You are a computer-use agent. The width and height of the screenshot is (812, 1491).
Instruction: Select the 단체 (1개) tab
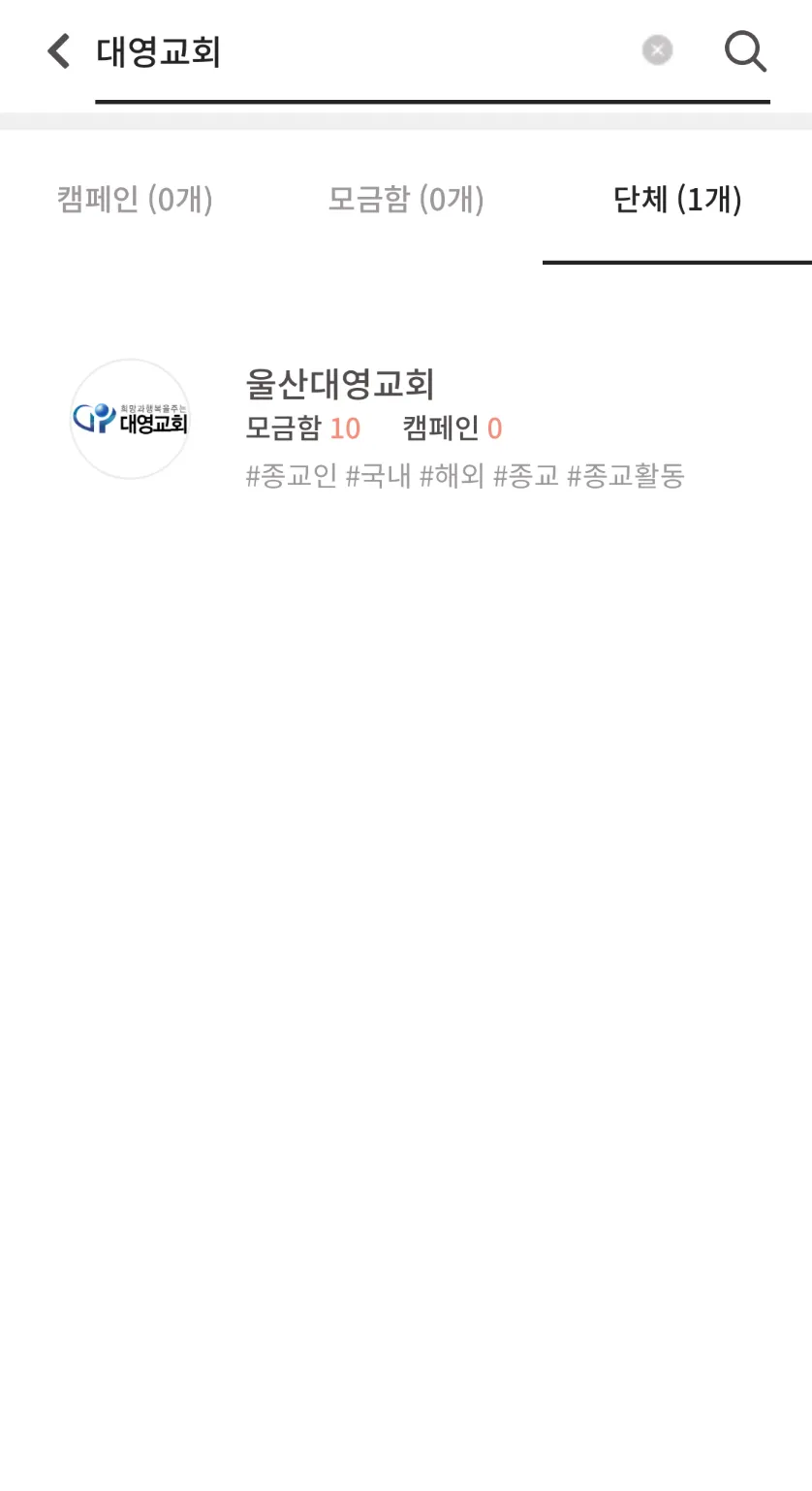677,200
